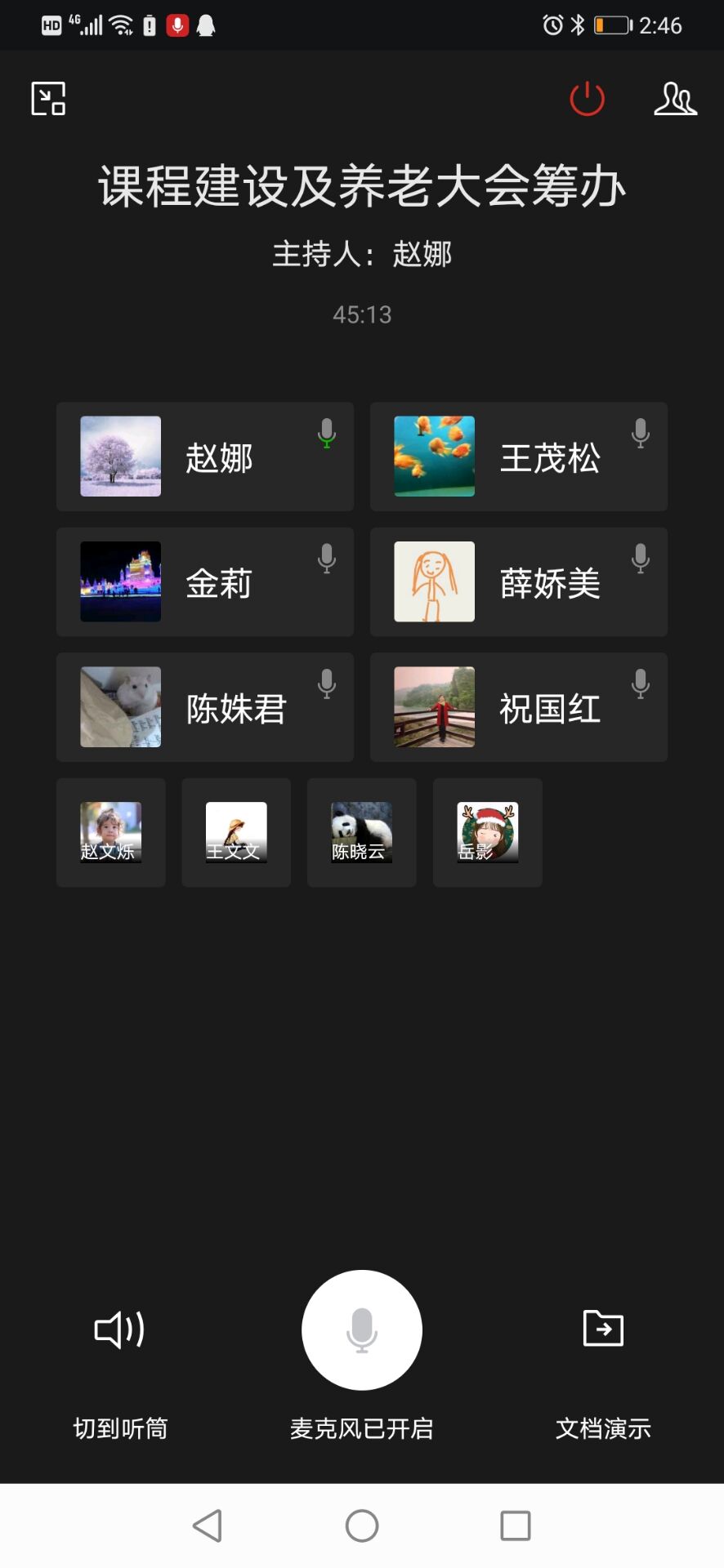Open participant card 金莉

click(204, 582)
